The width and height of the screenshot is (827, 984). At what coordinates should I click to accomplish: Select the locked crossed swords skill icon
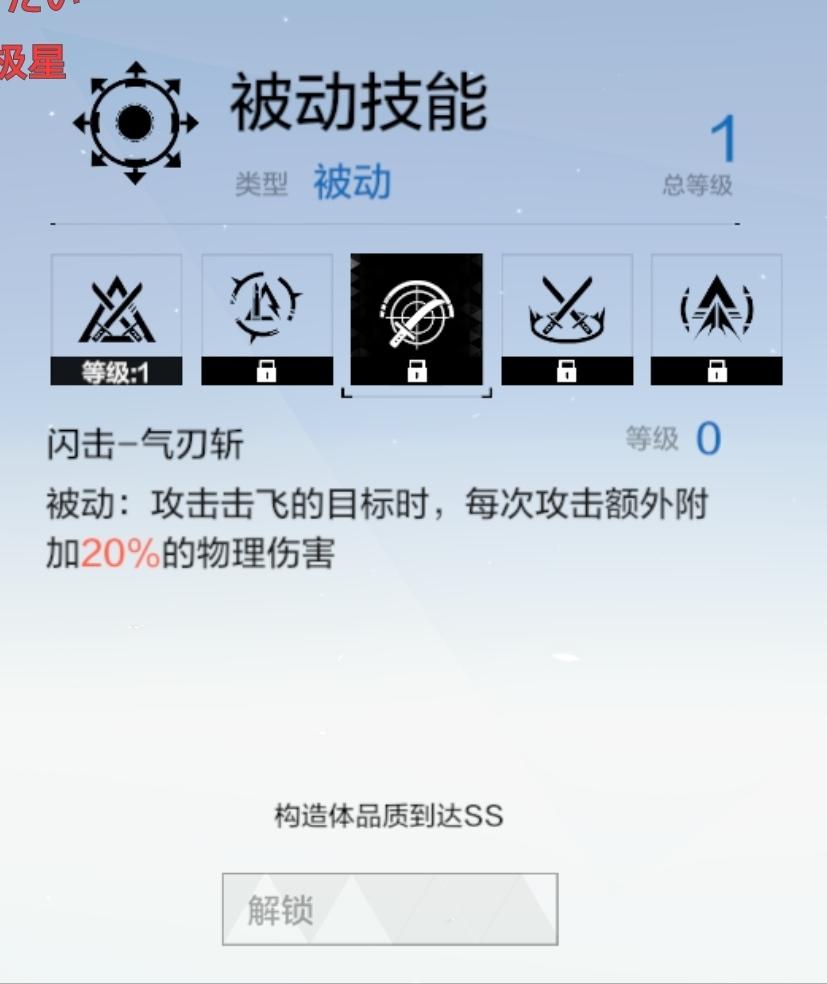point(567,319)
